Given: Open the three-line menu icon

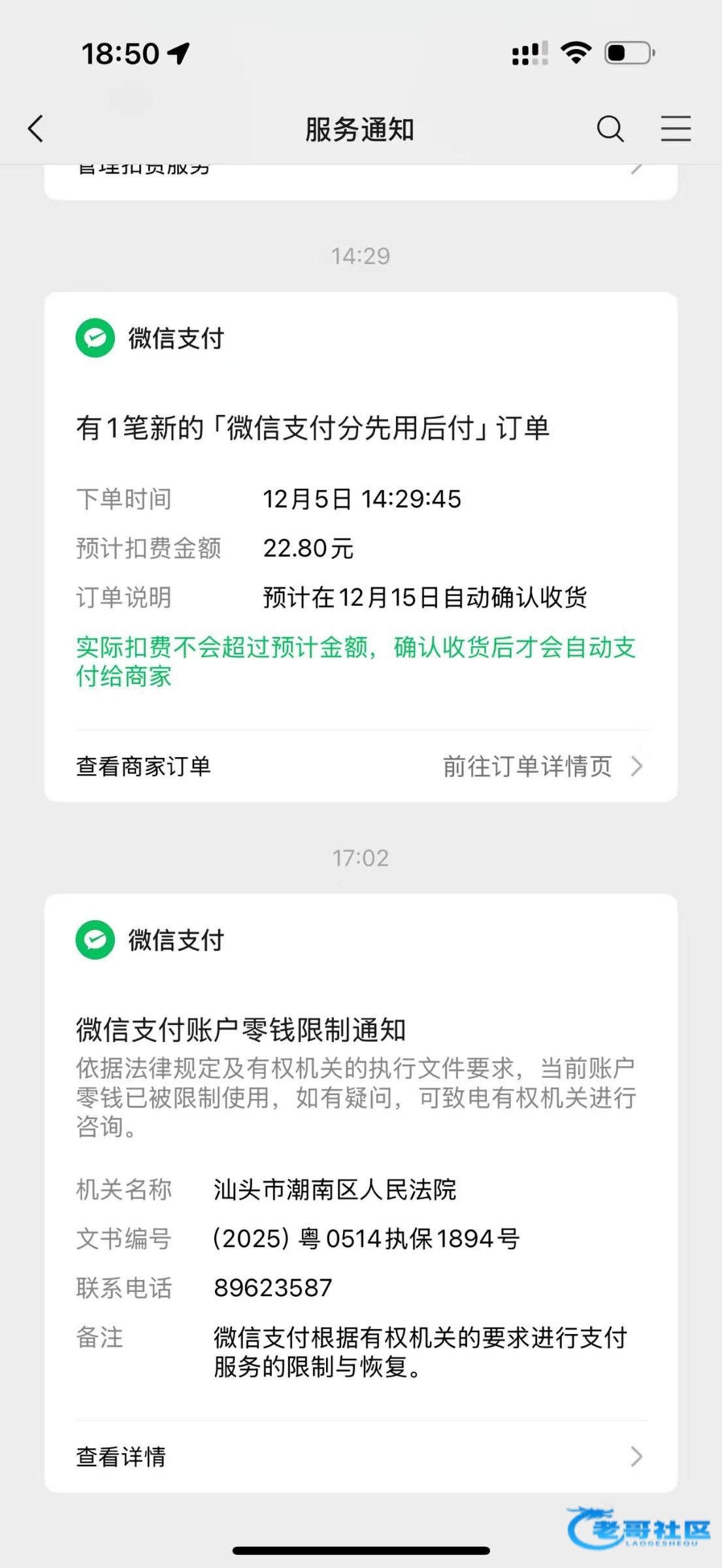Looking at the screenshot, I should pyautogui.click(x=676, y=129).
